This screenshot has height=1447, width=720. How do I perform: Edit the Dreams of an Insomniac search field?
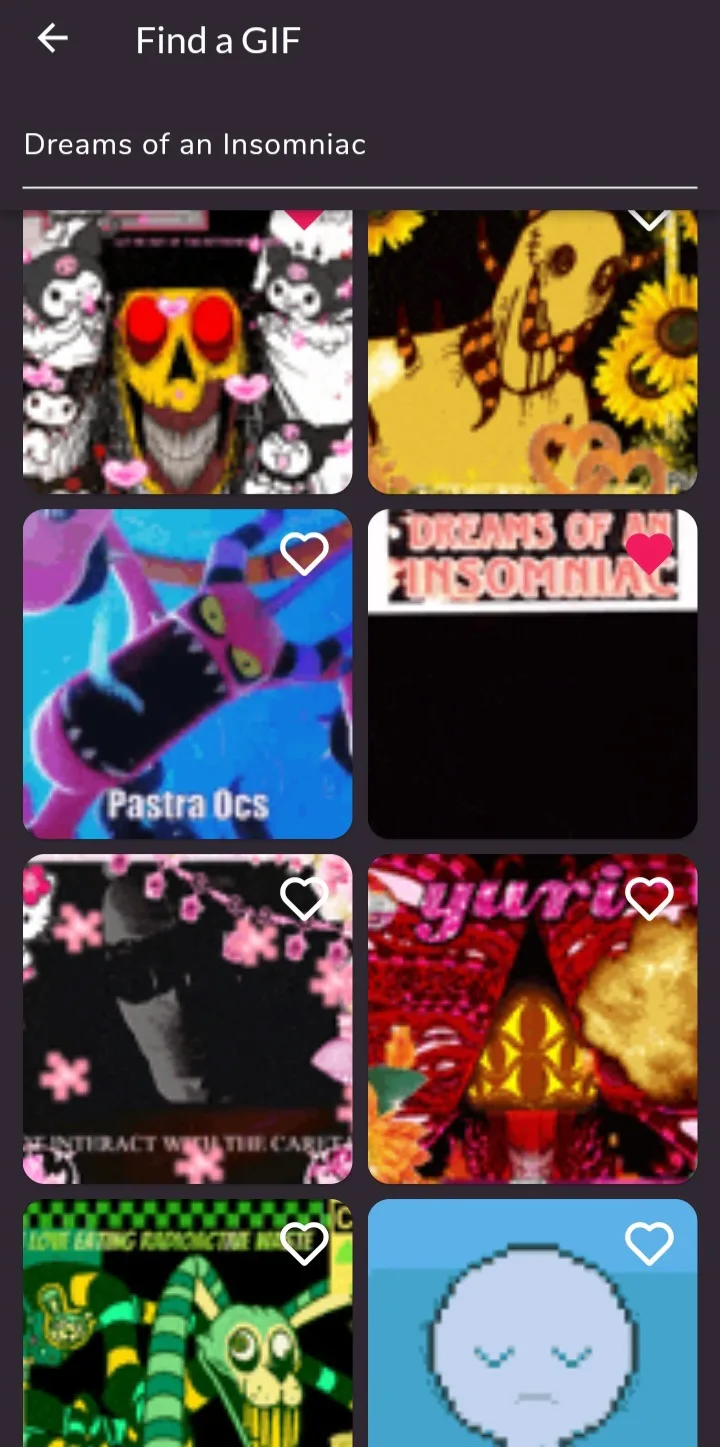tap(360, 145)
